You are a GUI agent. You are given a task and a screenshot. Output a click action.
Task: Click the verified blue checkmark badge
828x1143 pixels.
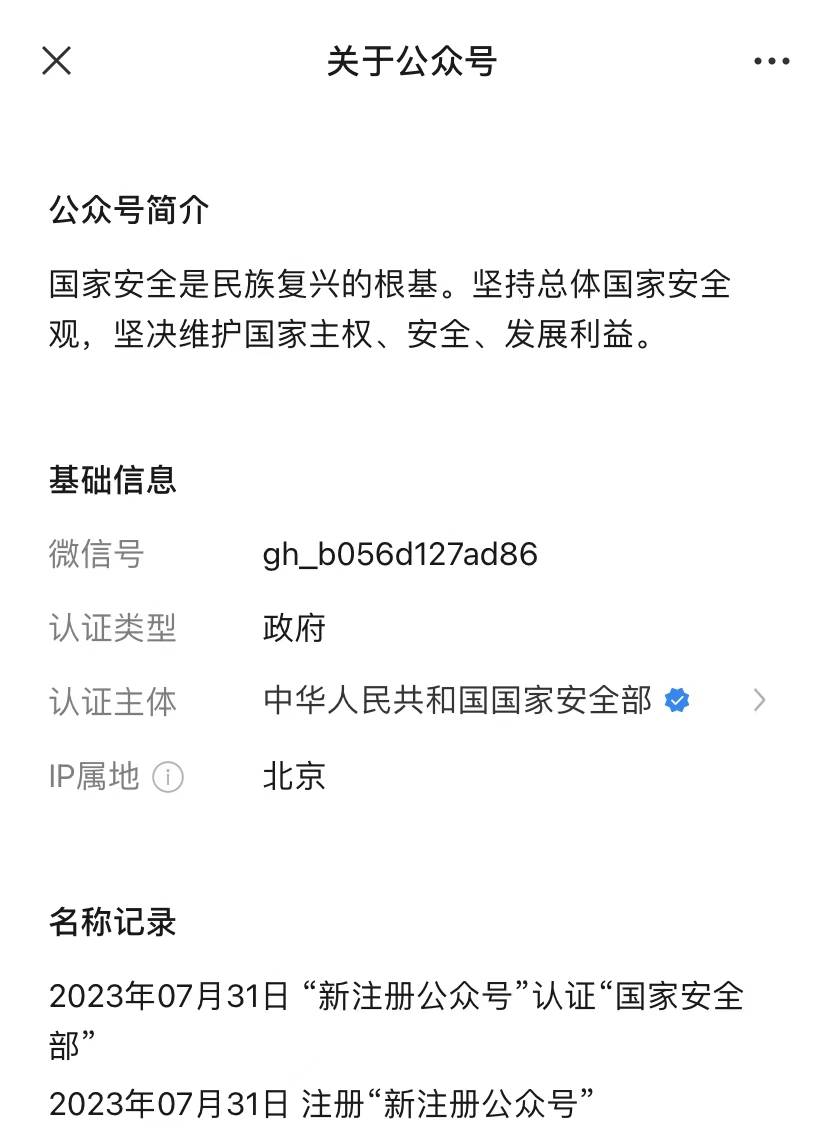point(677,700)
